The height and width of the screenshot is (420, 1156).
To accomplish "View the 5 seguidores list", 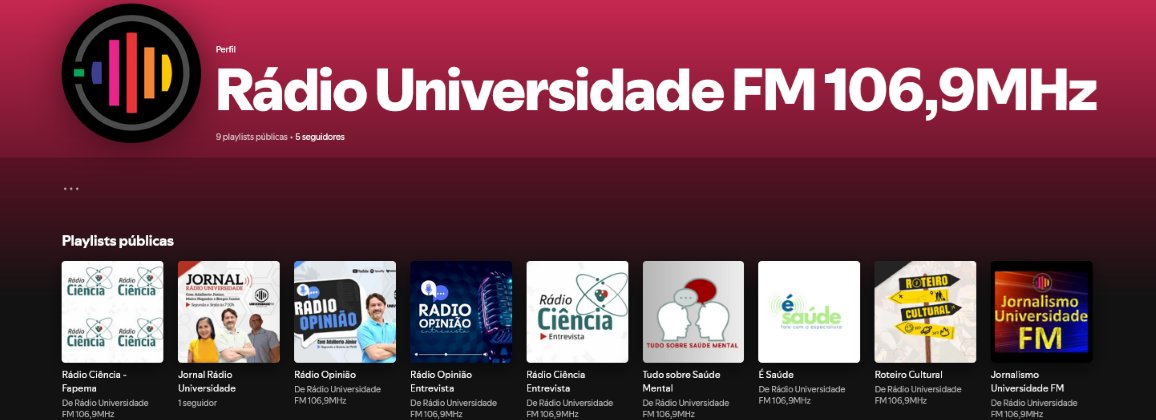I will click(x=320, y=137).
